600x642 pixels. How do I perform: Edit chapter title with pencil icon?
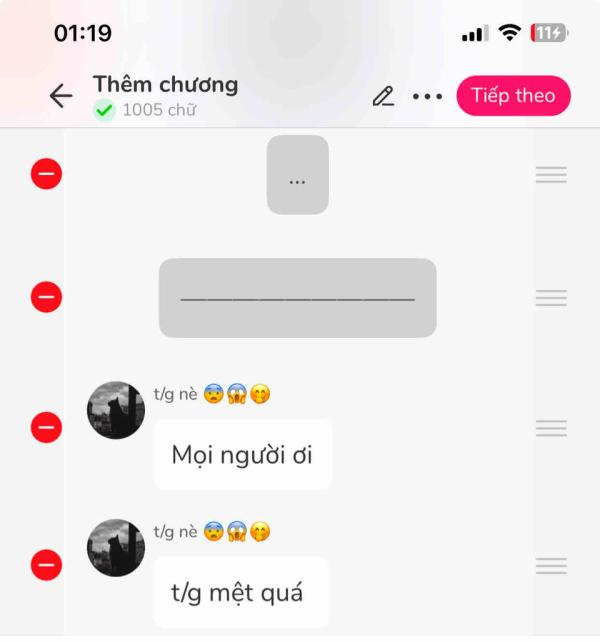coord(382,97)
